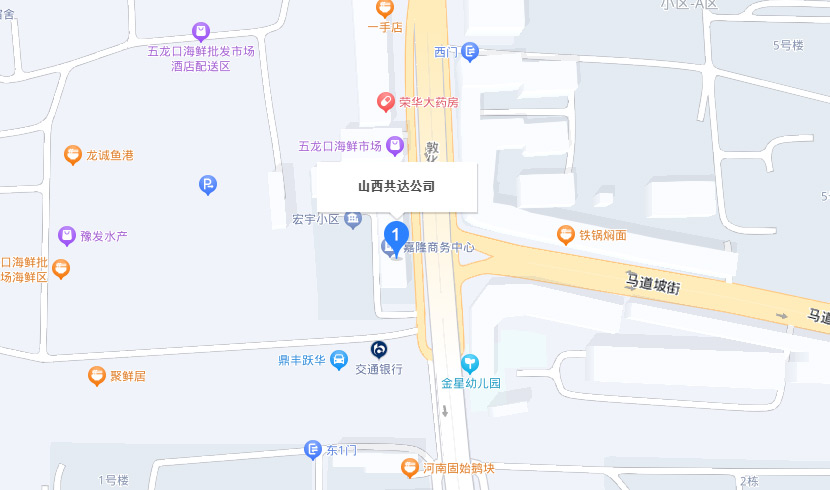Select the 豫发水产 shop pin
The width and height of the screenshot is (830, 490).
67,236
